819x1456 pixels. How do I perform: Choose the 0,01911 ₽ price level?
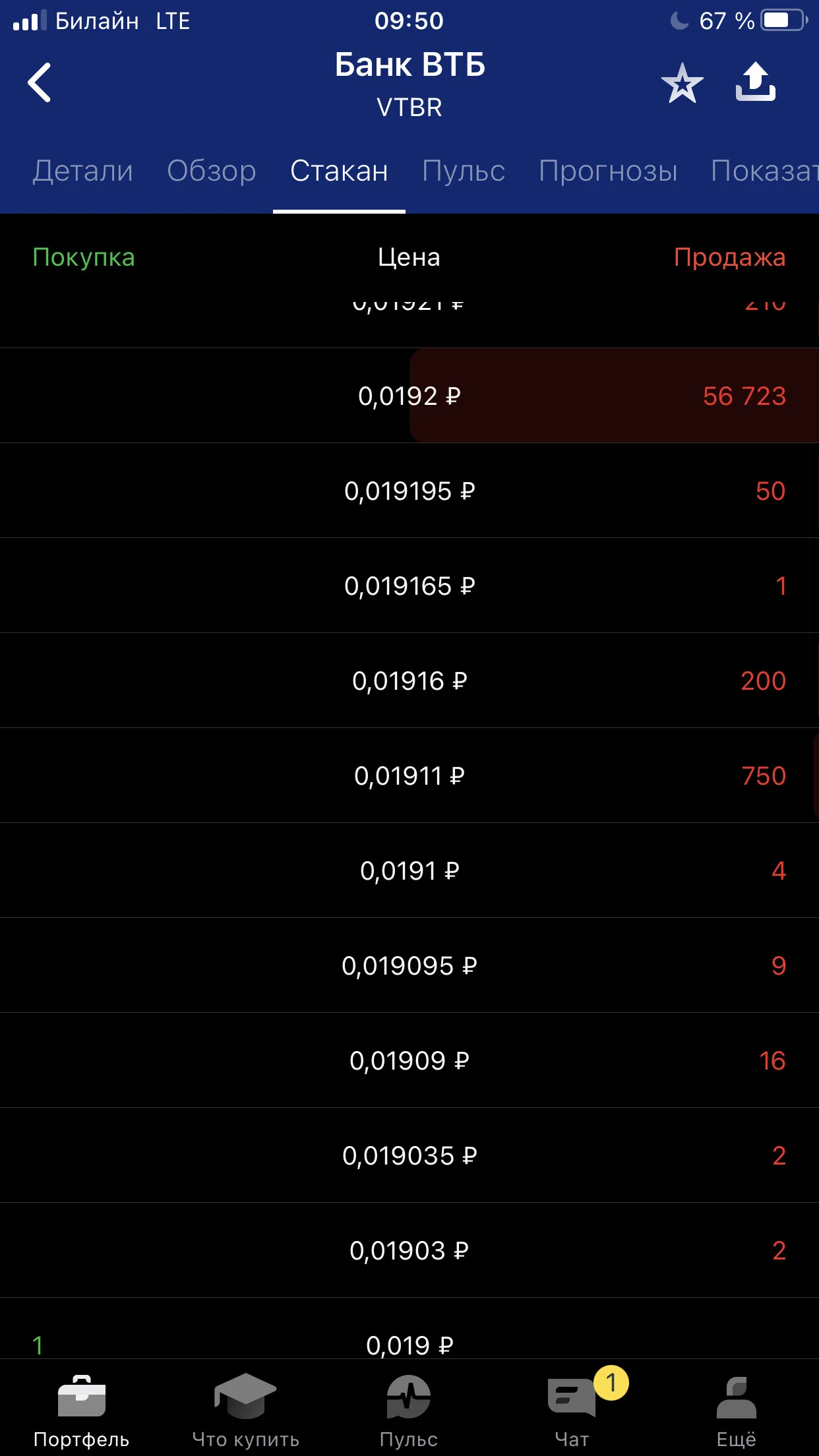pos(409,775)
